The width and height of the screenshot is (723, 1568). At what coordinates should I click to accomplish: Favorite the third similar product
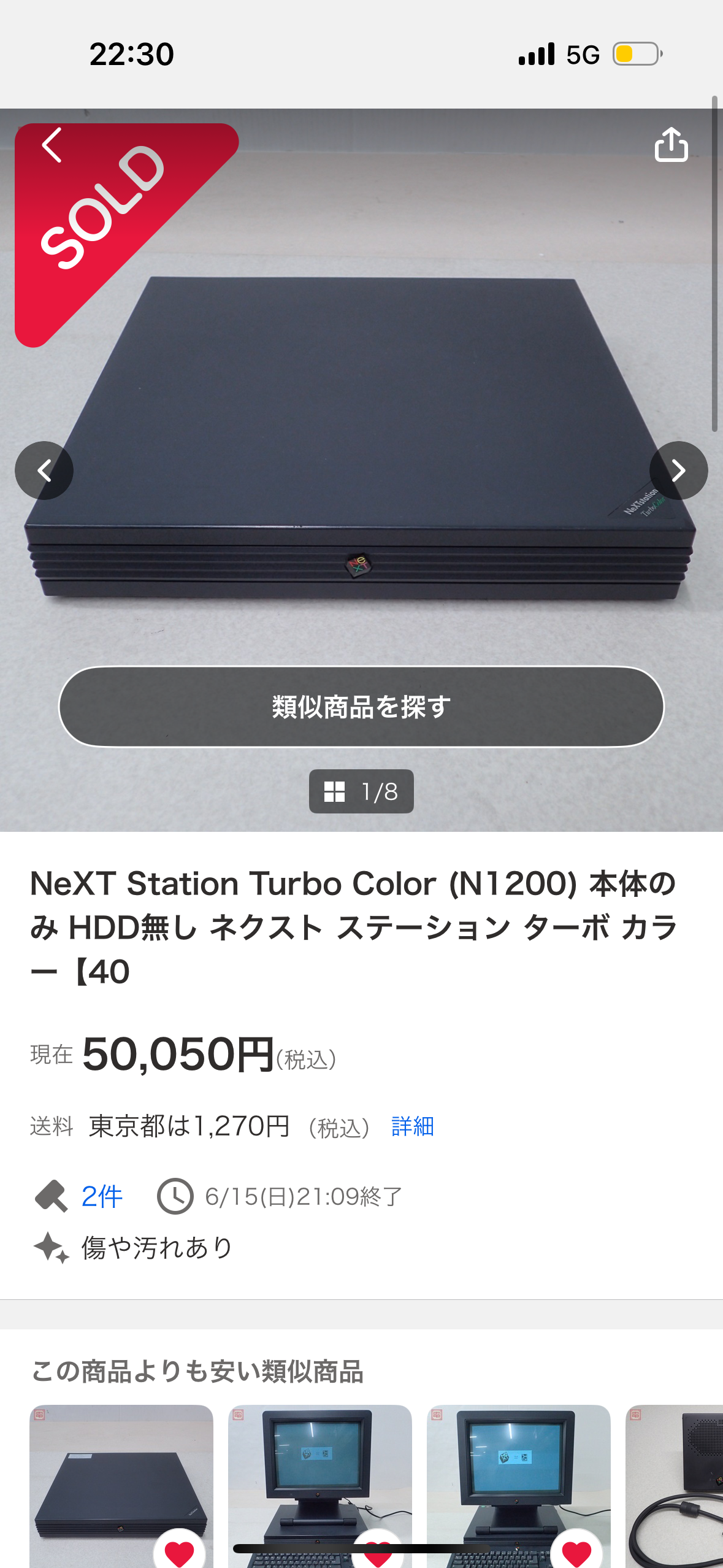pyautogui.click(x=576, y=1552)
